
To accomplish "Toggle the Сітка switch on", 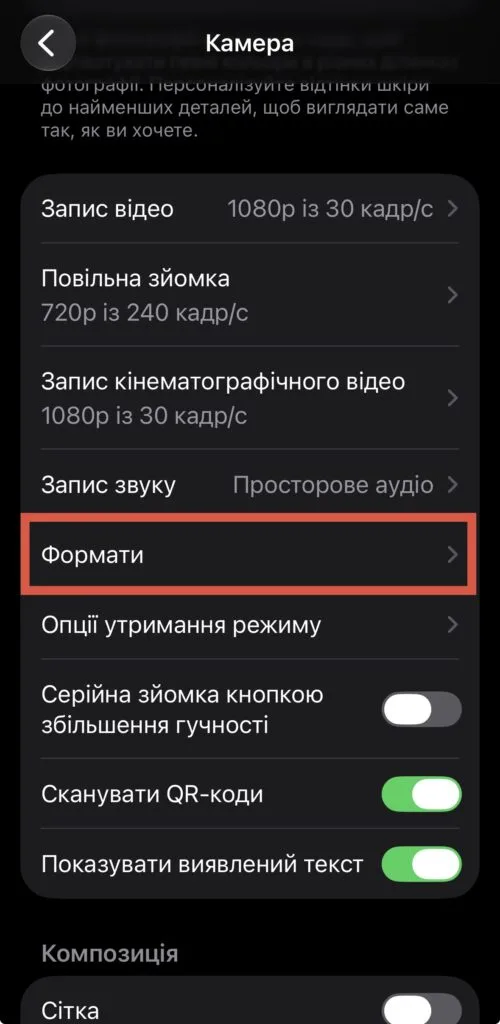I will tap(422, 1009).
